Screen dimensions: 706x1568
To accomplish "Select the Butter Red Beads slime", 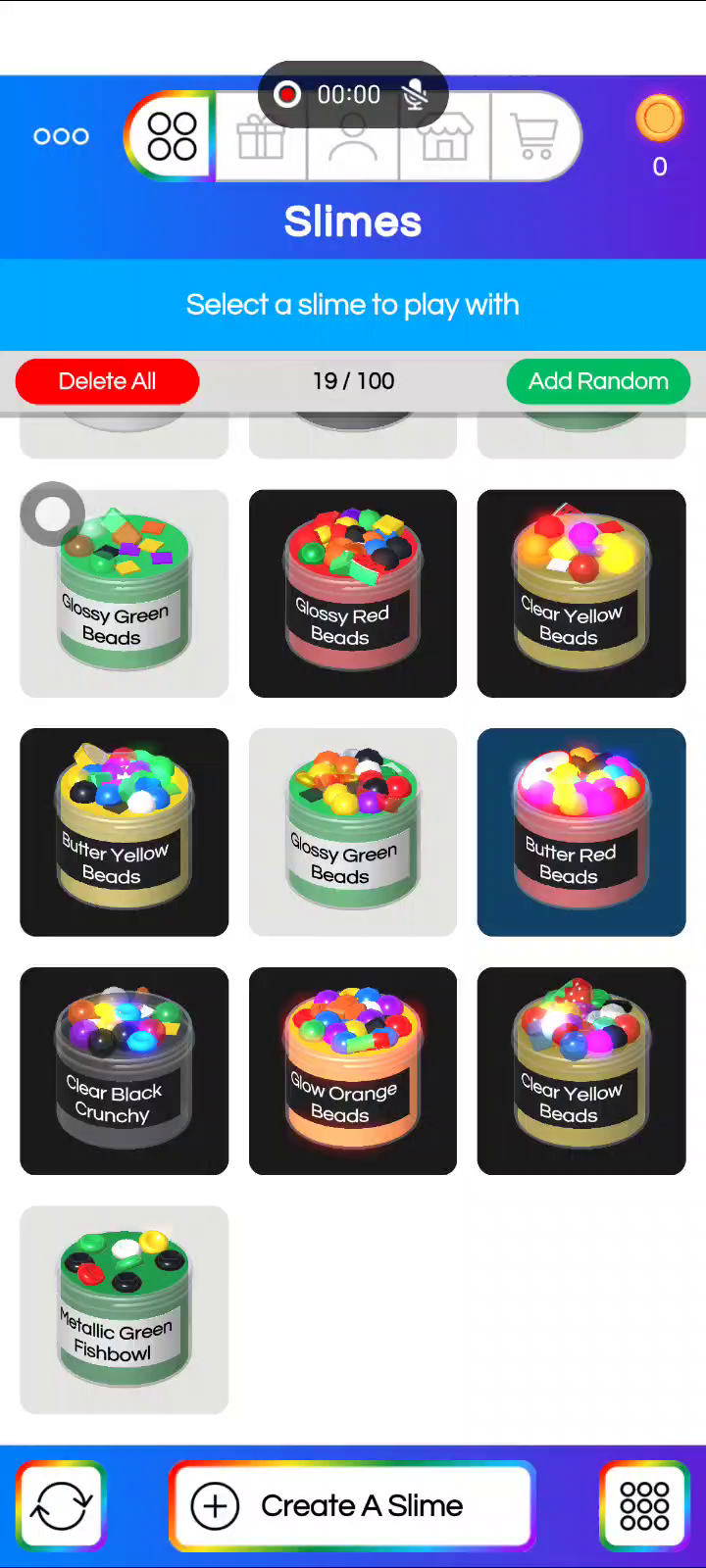I will 581,832.
